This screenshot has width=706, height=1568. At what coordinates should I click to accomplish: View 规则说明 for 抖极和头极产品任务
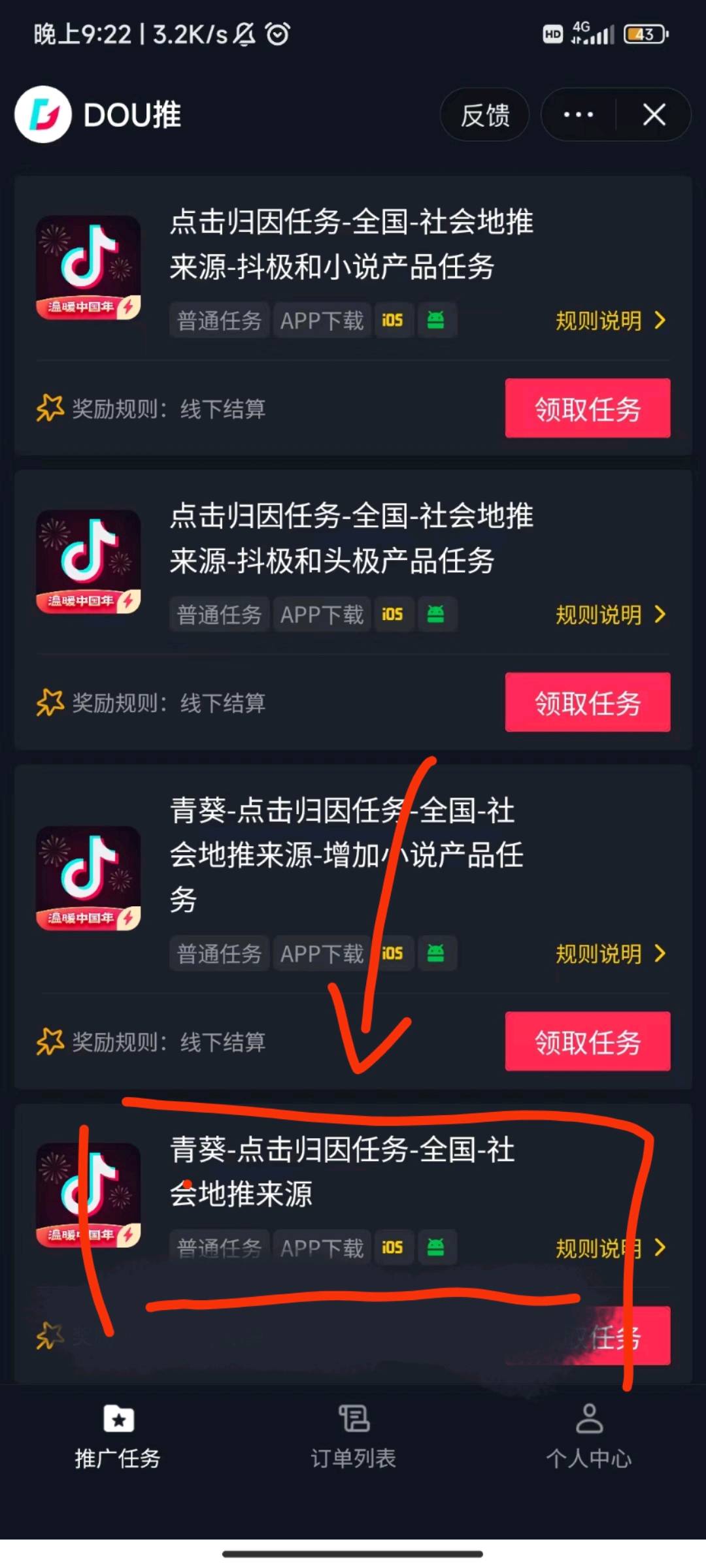610,615
